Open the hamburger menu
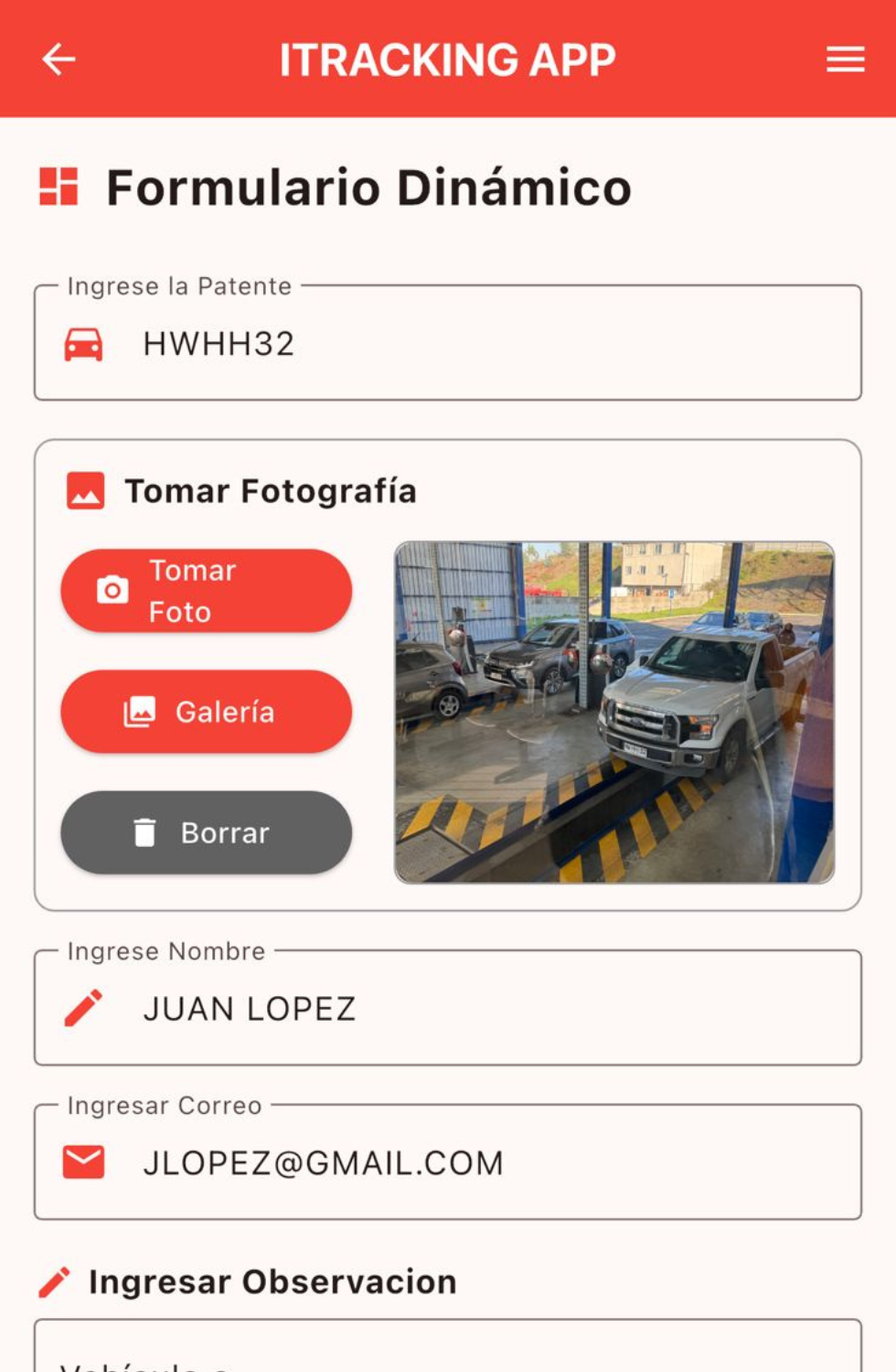 tap(845, 59)
